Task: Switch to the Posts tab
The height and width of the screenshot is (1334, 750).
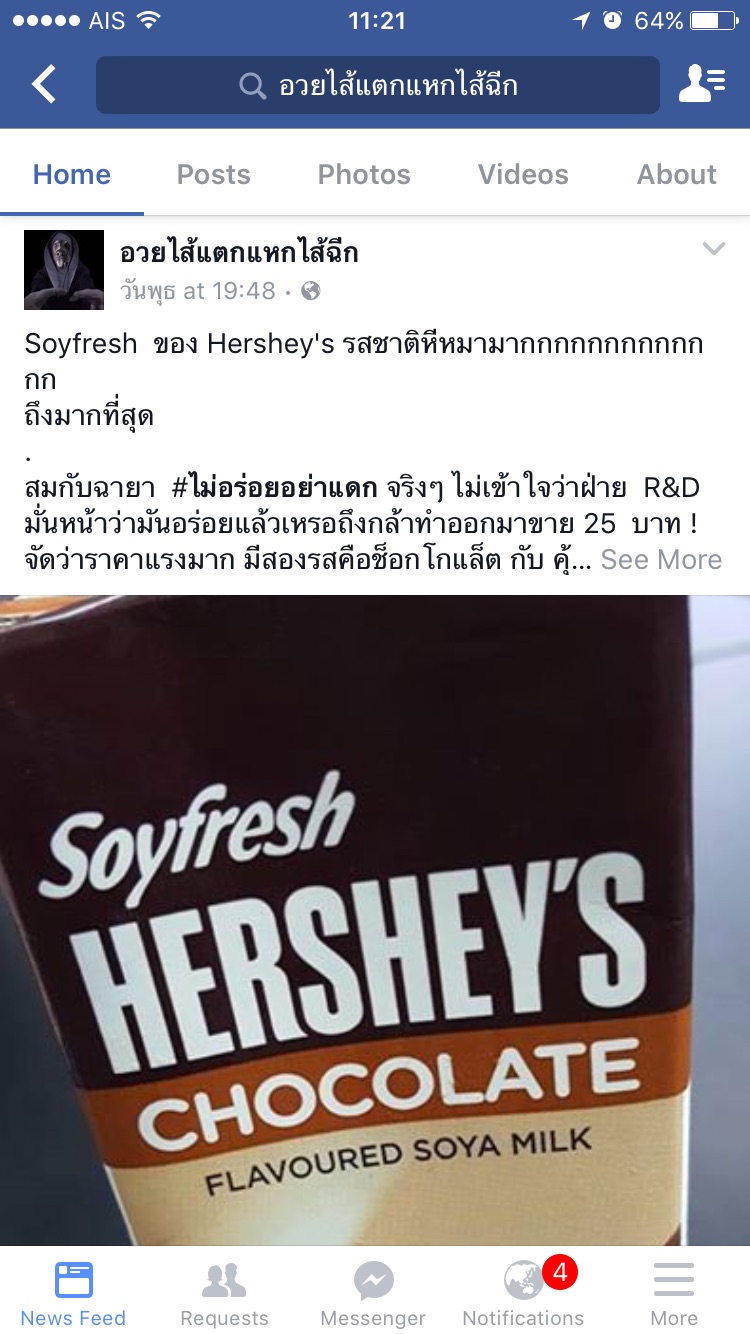Action: click(x=214, y=174)
